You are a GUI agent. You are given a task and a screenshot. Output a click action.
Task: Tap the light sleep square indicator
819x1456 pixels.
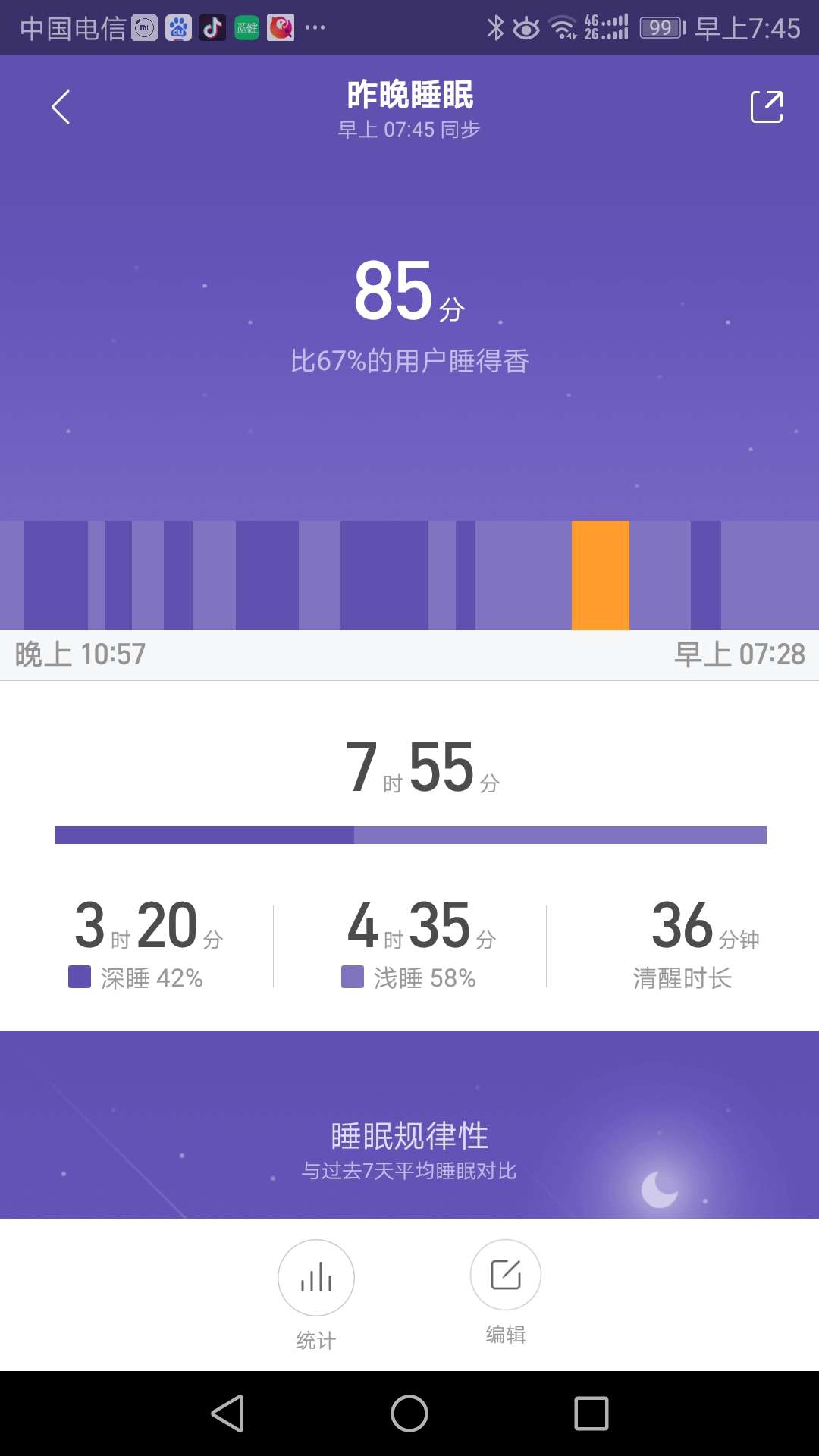point(351,978)
